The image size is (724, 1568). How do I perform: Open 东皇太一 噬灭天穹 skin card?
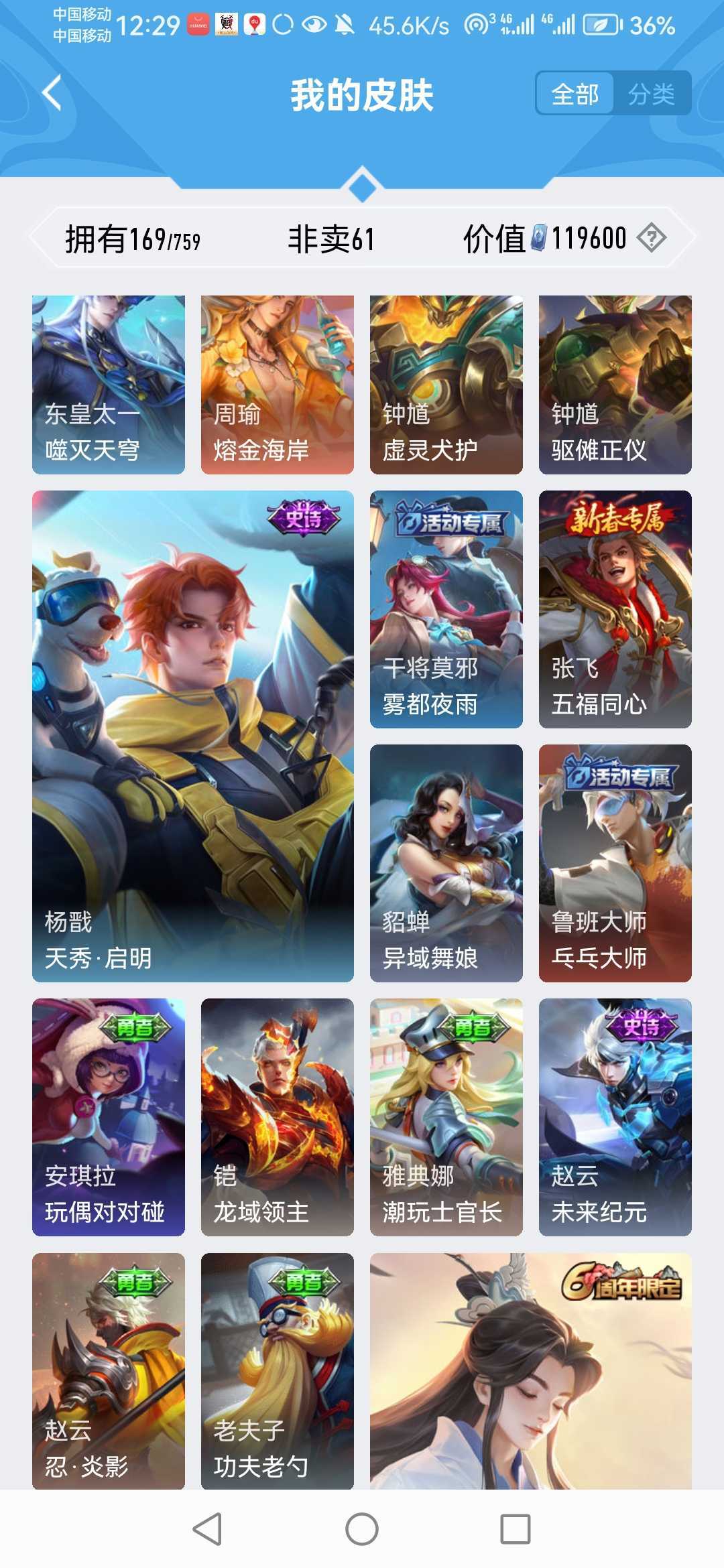(x=109, y=385)
